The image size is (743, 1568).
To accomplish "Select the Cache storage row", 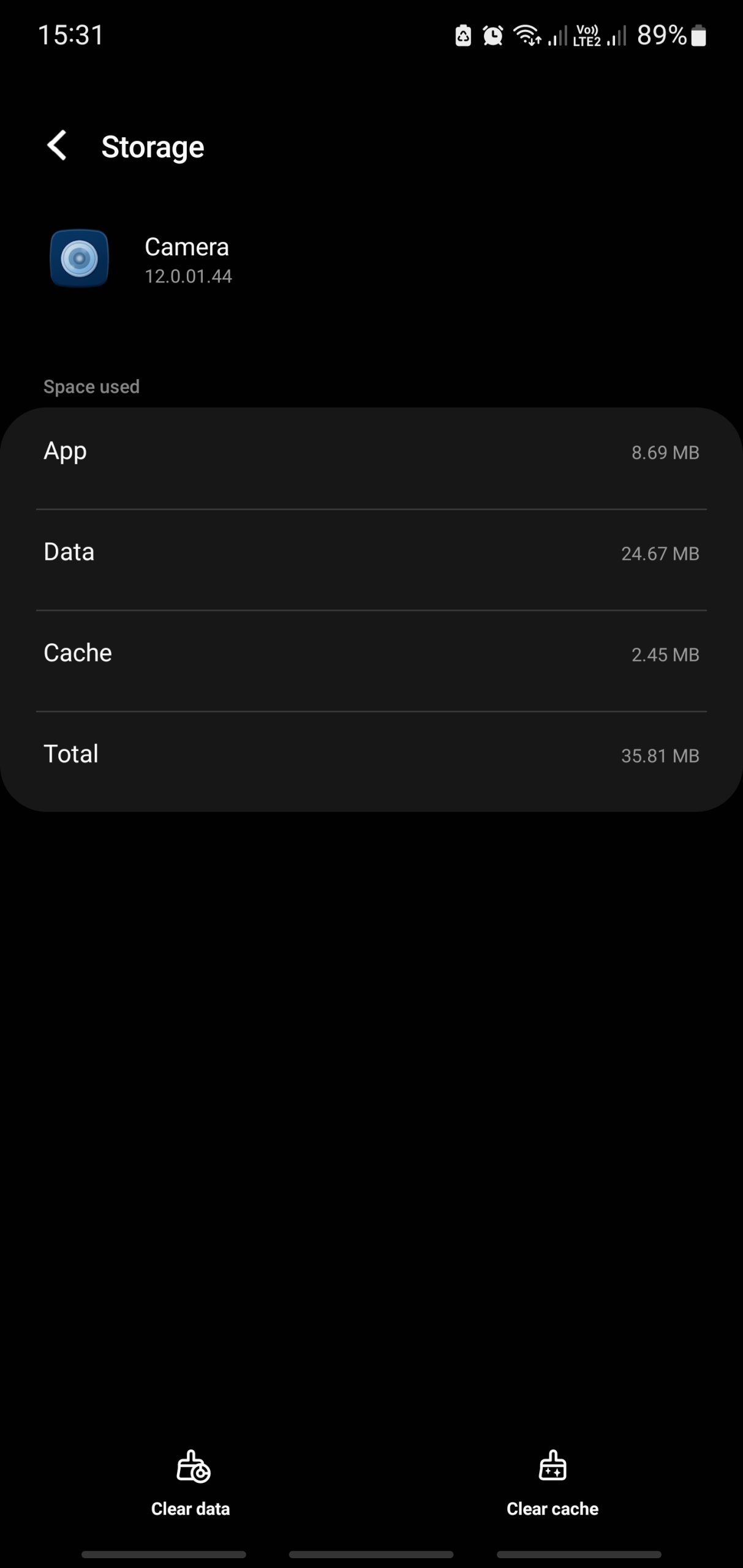I will [x=371, y=654].
